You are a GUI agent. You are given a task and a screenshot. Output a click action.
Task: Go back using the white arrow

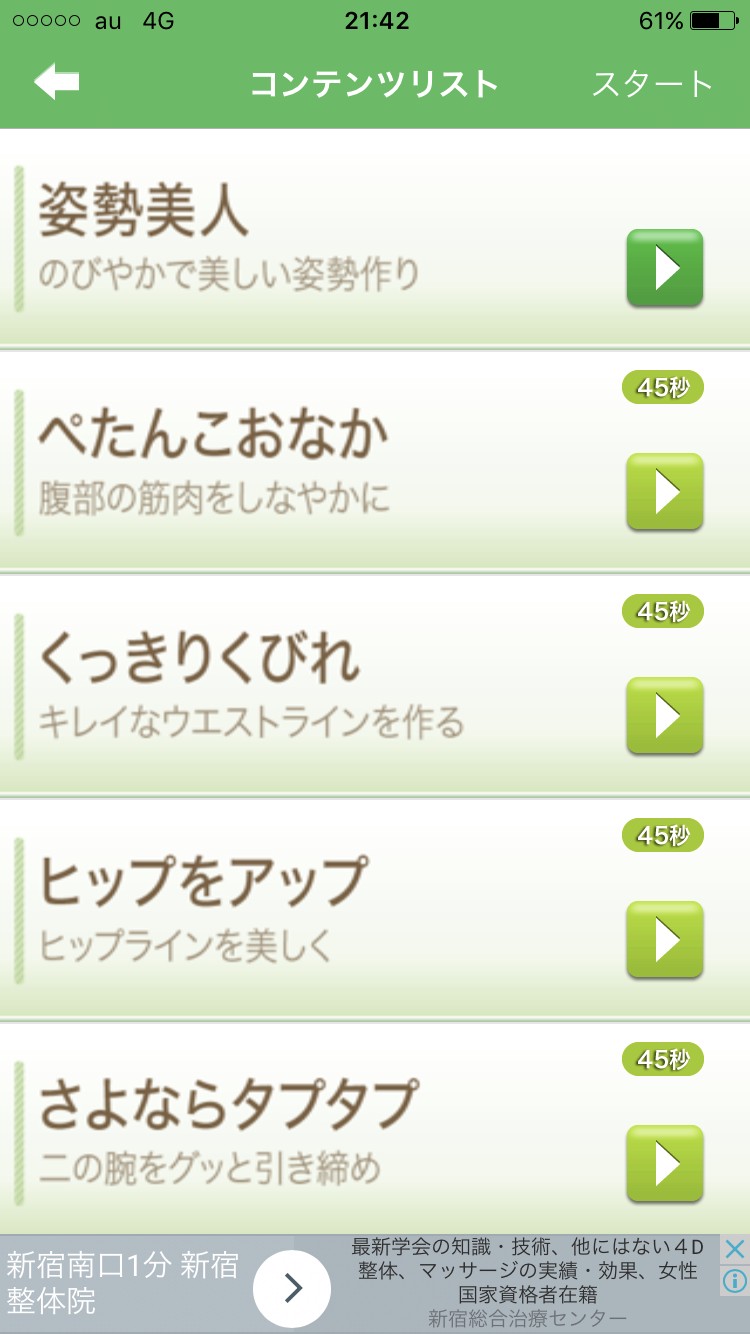point(57,82)
